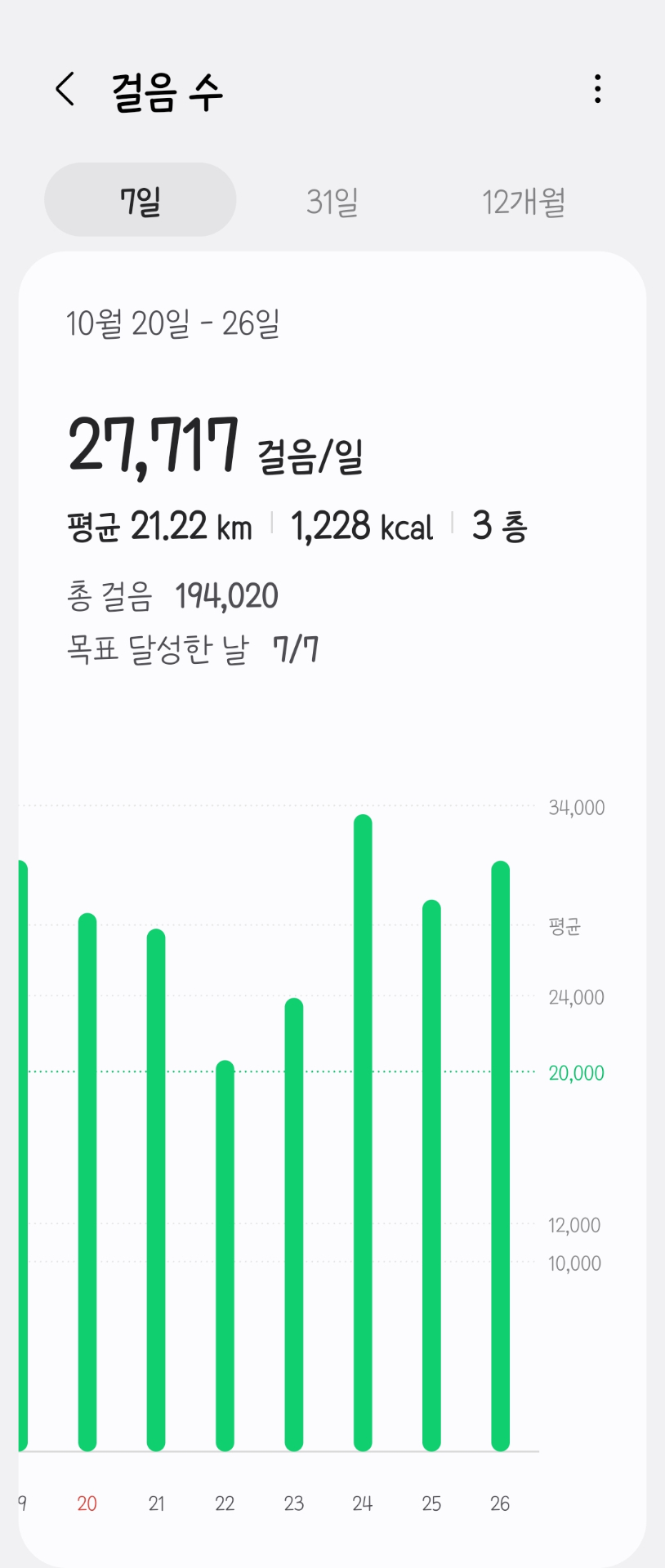Show steps for day 23 bar
665x1568 pixels.
tap(294, 1224)
